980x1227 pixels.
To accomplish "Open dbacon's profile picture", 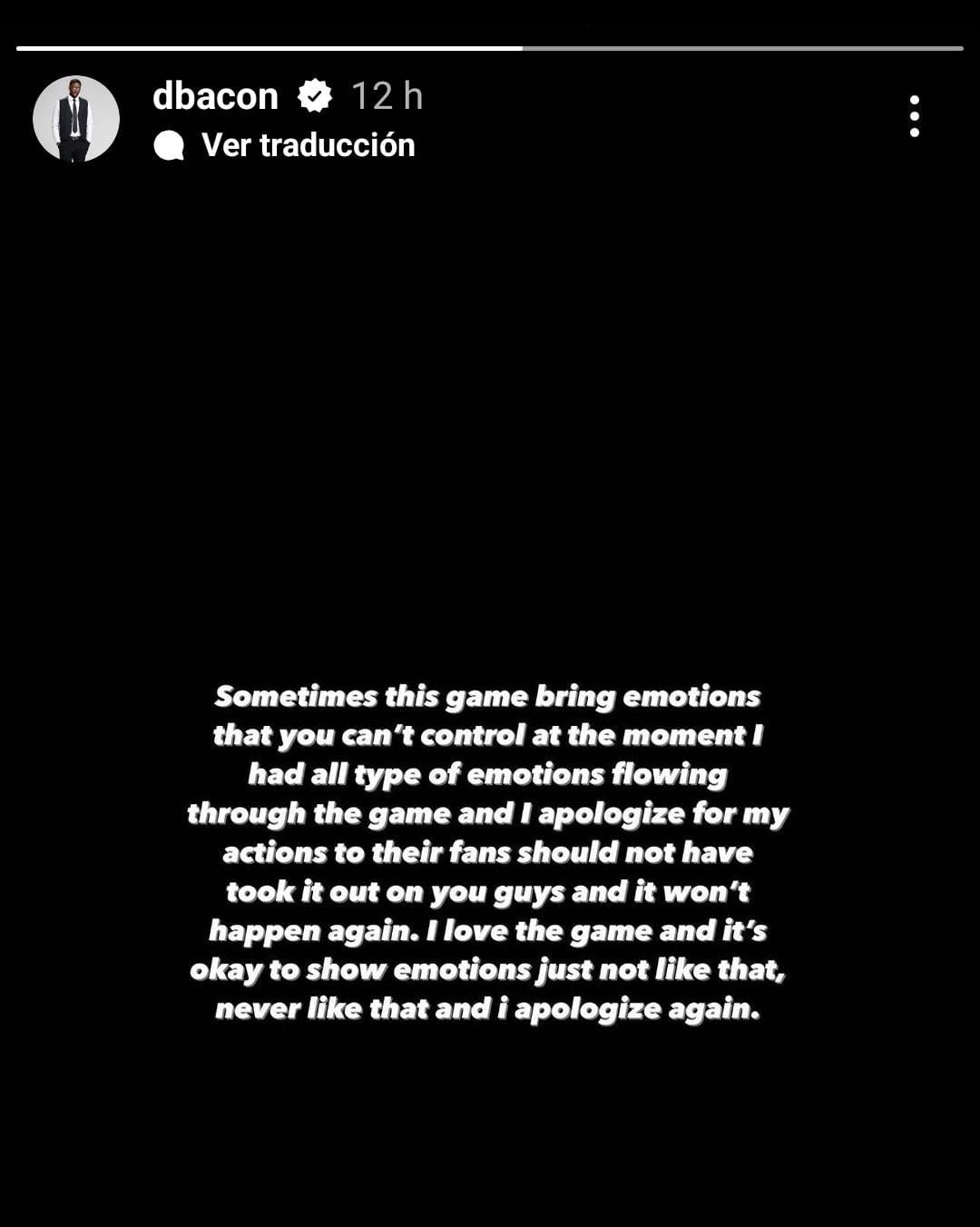I will pyautogui.click(x=76, y=119).
